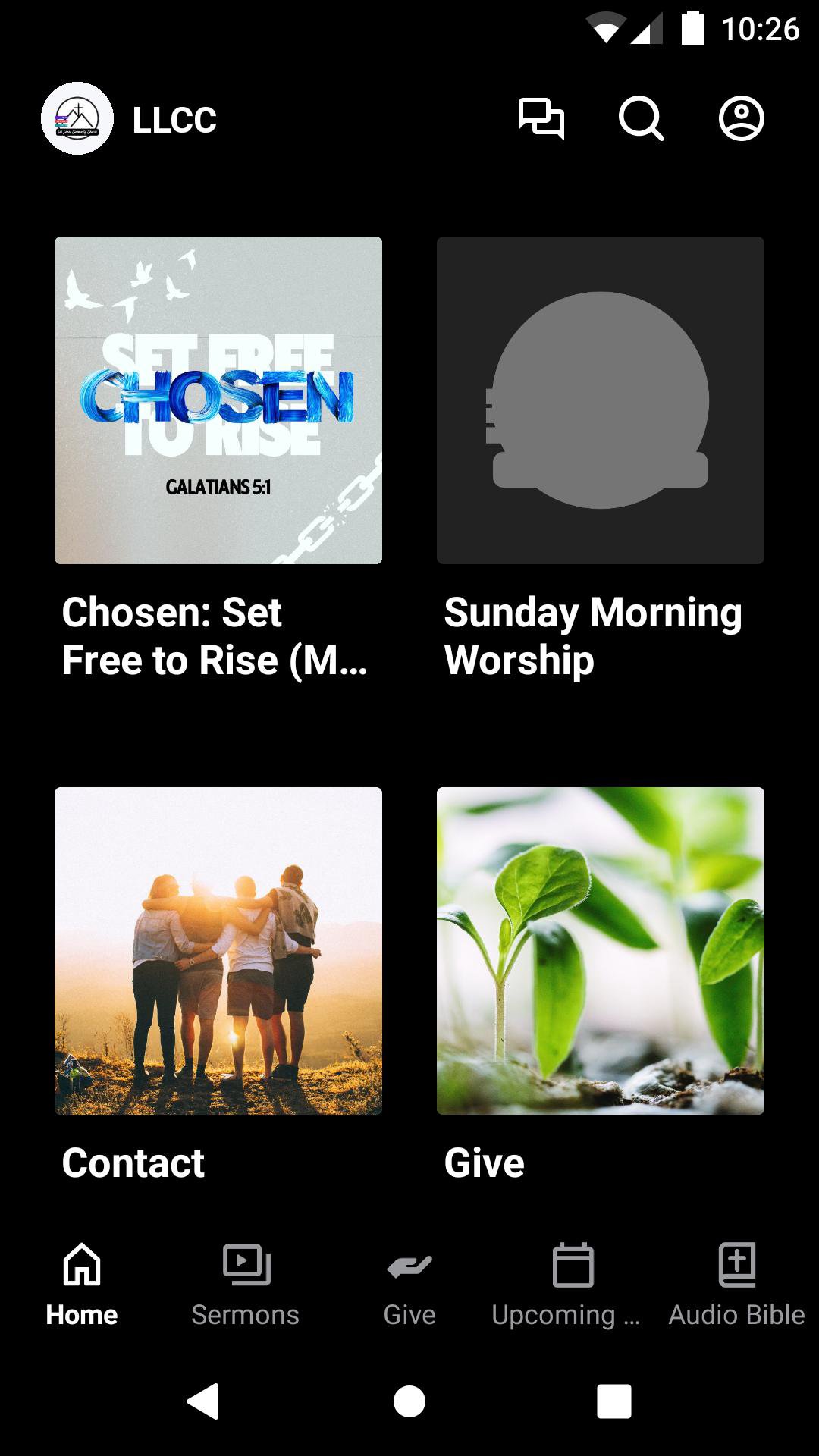The width and height of the screenshot is (819, 1456).
Task: Open search from the top bar
Action: coord(641,119)
